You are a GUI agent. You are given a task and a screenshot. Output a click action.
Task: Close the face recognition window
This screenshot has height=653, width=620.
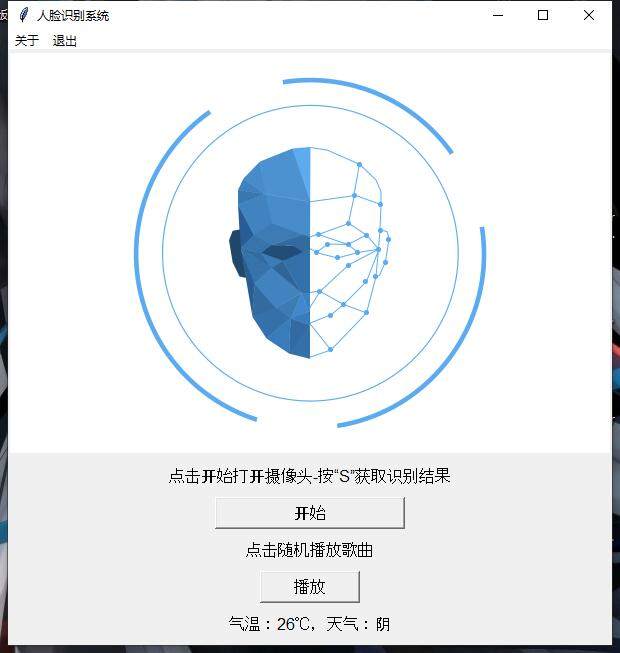click(x=588, y=15)
